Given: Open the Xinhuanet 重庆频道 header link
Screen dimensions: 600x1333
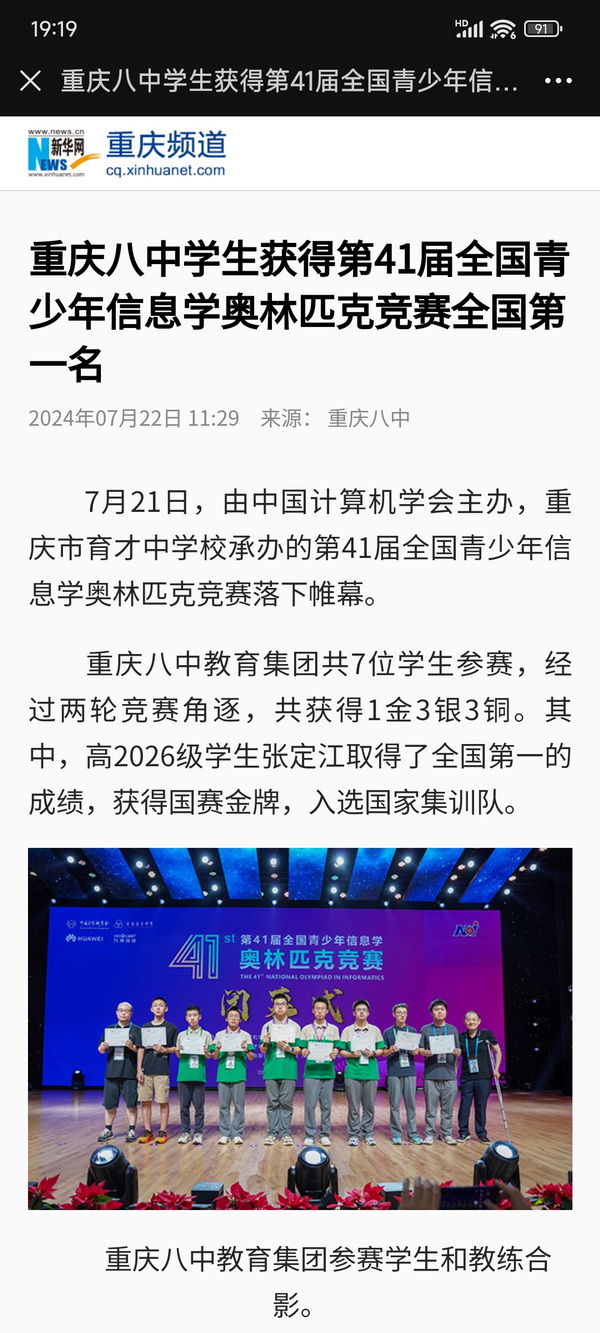Looking at the screenshot, I should (127, 153).
